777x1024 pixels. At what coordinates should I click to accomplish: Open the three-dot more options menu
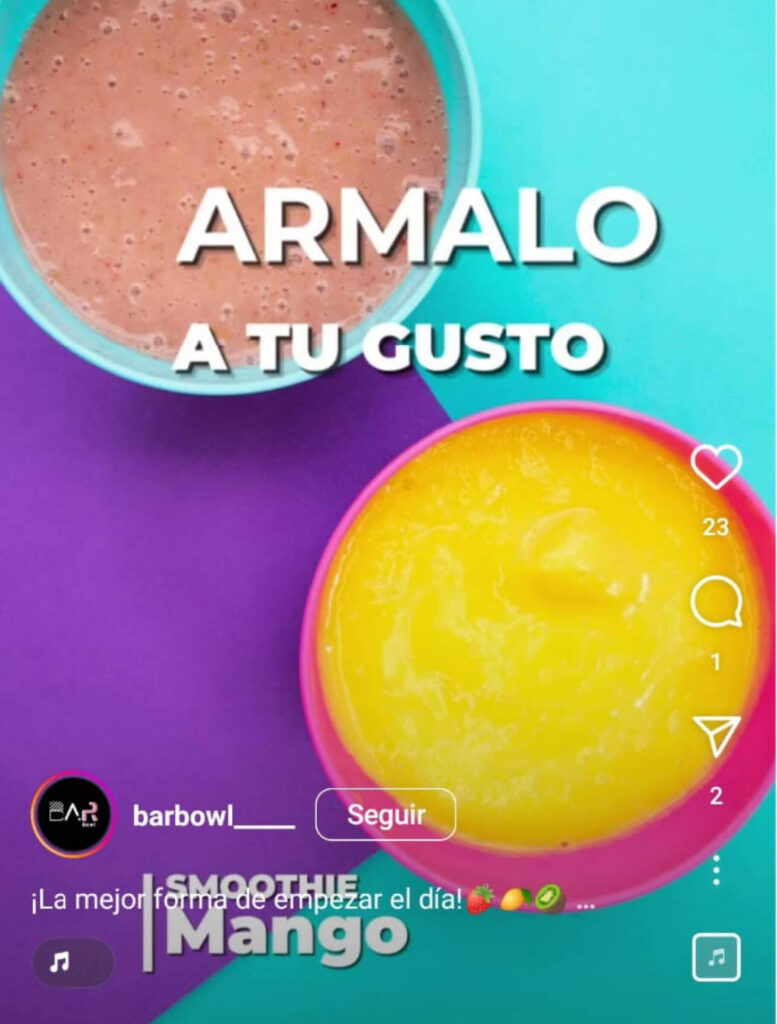pos(716,870)
